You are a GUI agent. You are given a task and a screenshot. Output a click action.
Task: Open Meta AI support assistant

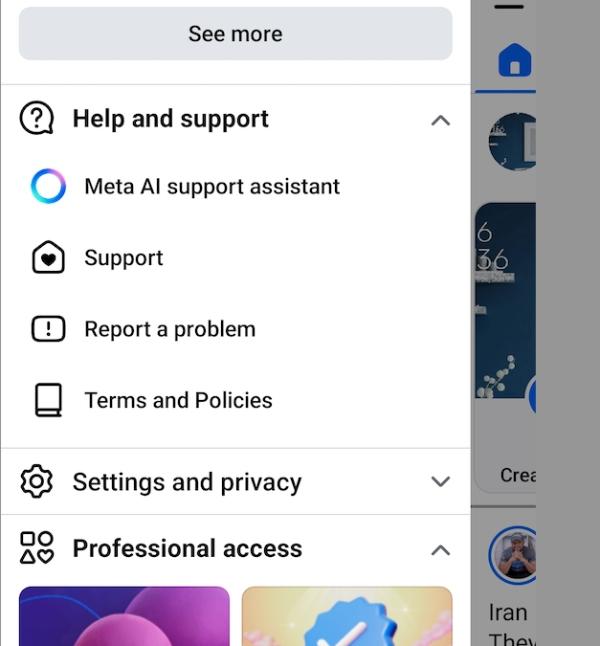click(x=212, y=187)
